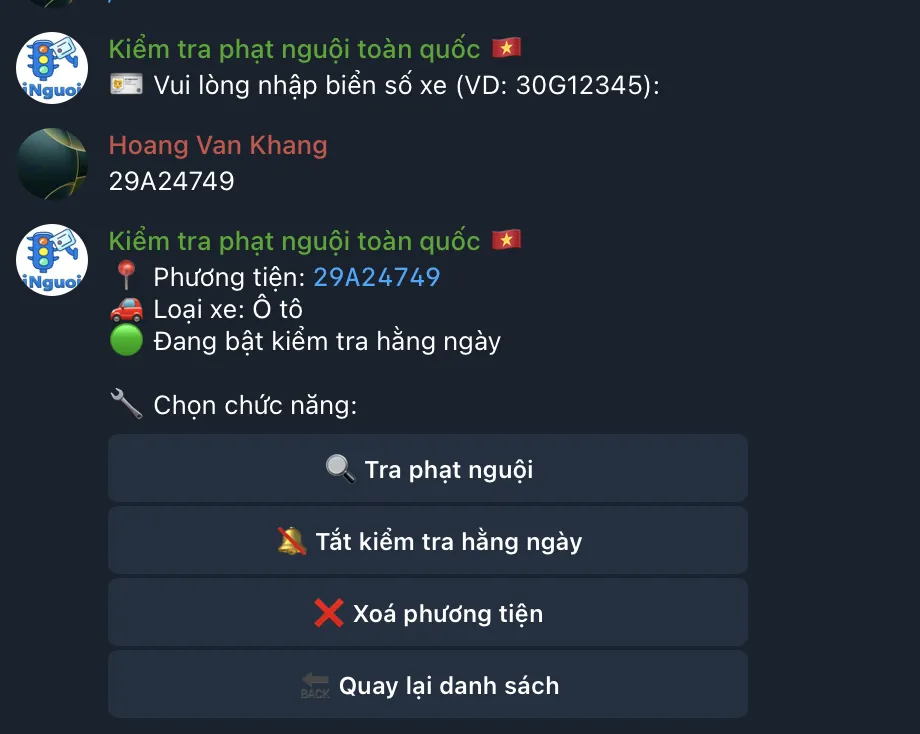This screenshot has height=734, width=920.
Task: Open Hoang Van Khang's profile avatar
Action: 52,164
